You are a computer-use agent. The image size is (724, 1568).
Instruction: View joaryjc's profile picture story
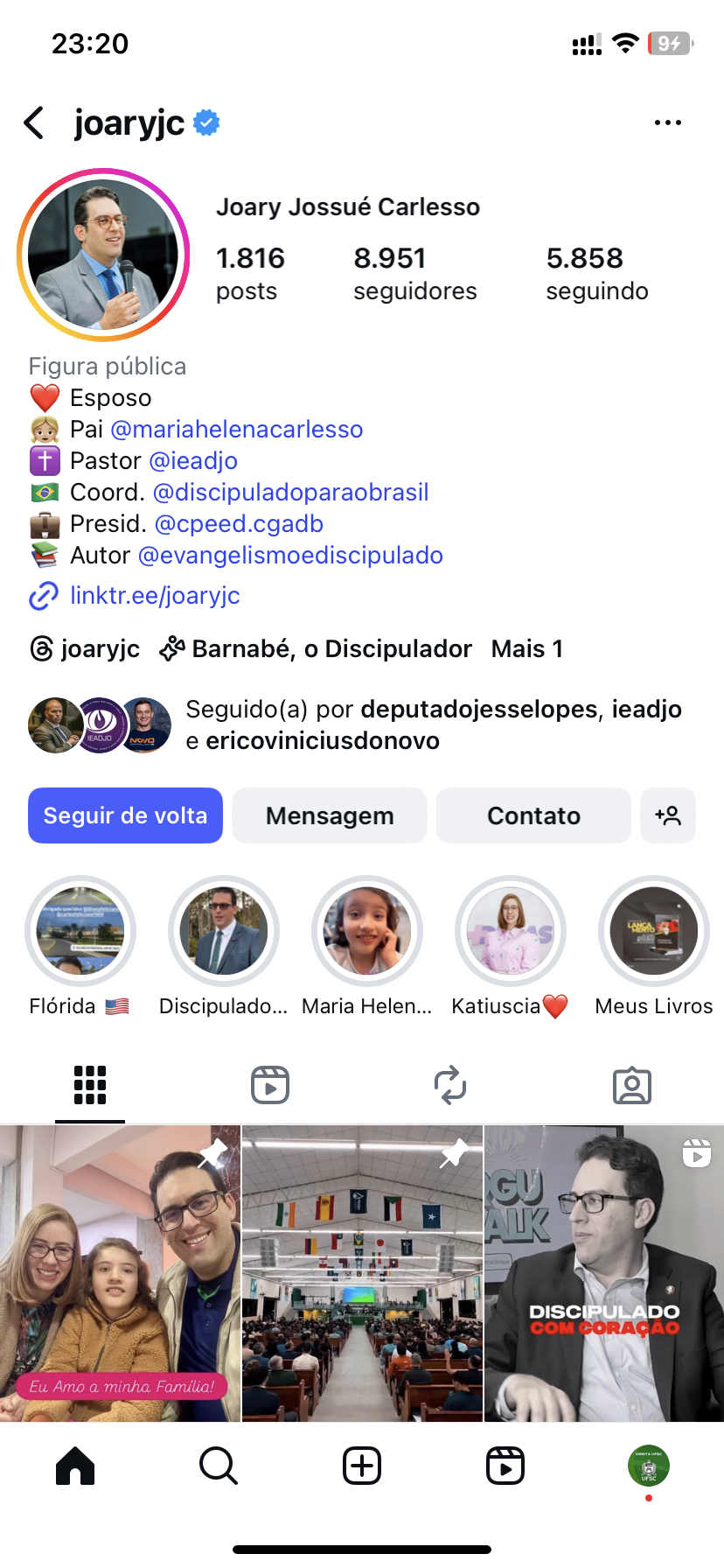tap(103, 255)
